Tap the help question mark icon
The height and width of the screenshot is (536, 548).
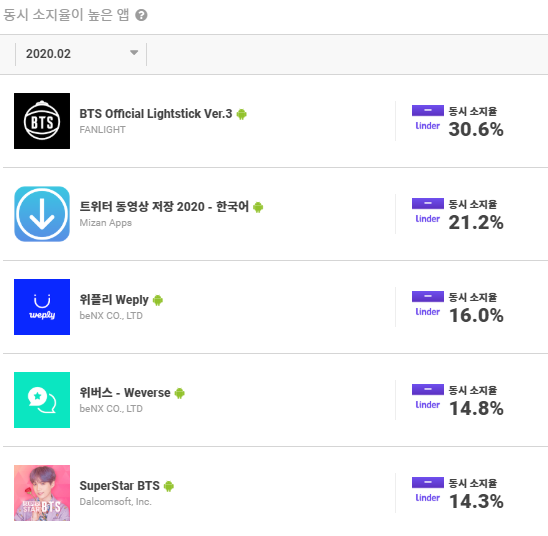141,15
